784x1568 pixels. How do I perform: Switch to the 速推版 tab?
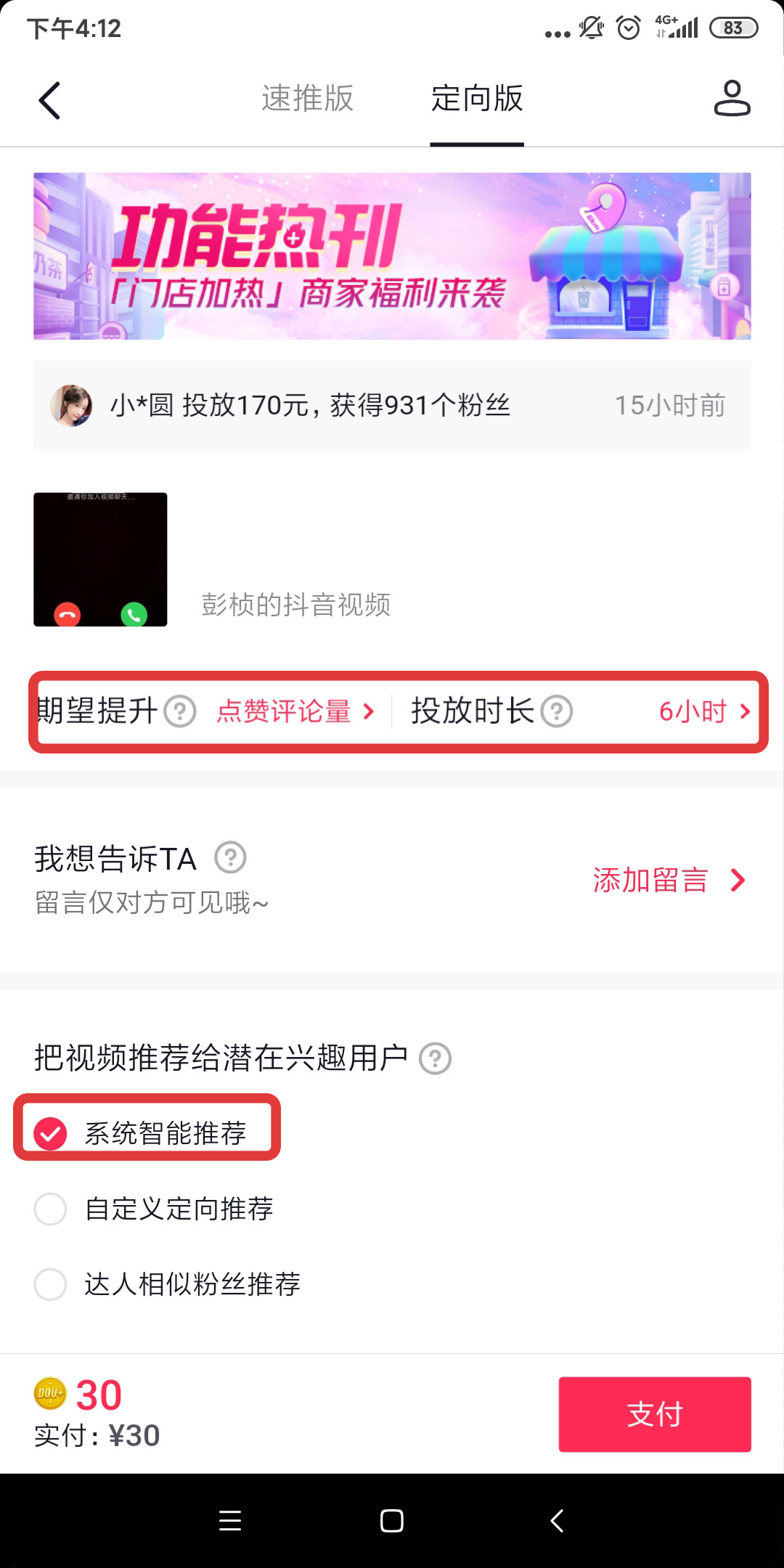coord(305,99)
